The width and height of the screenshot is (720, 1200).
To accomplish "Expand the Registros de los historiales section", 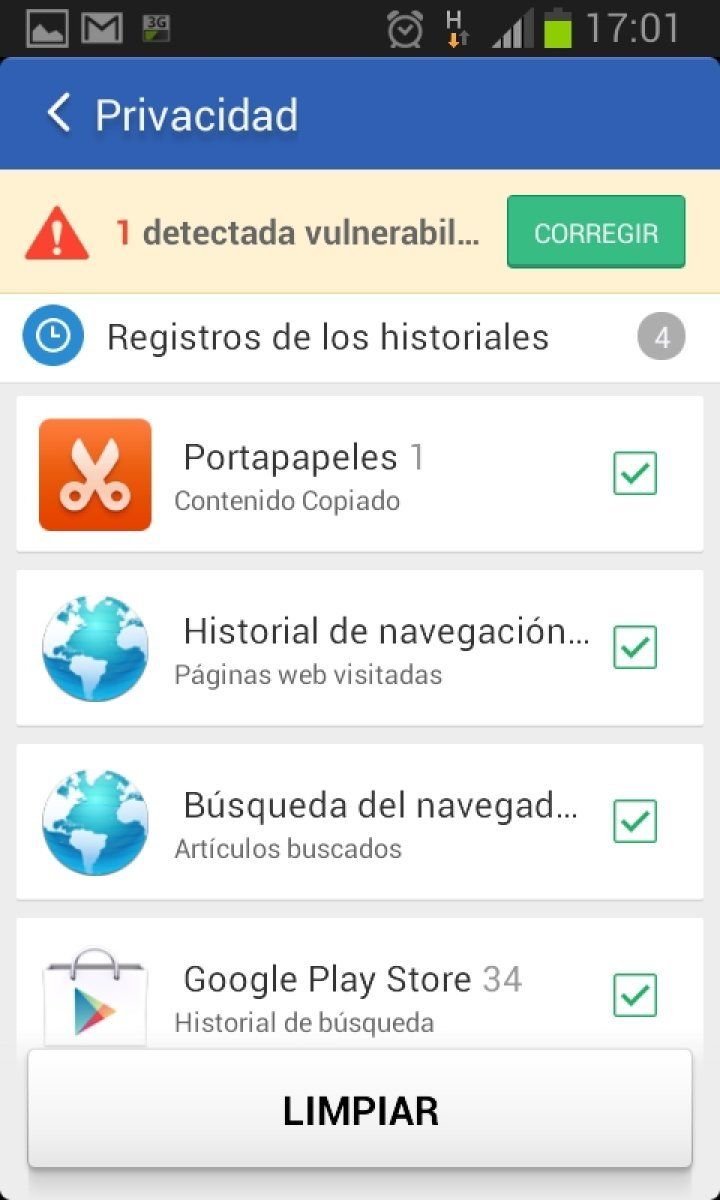I will coord(328,336).
